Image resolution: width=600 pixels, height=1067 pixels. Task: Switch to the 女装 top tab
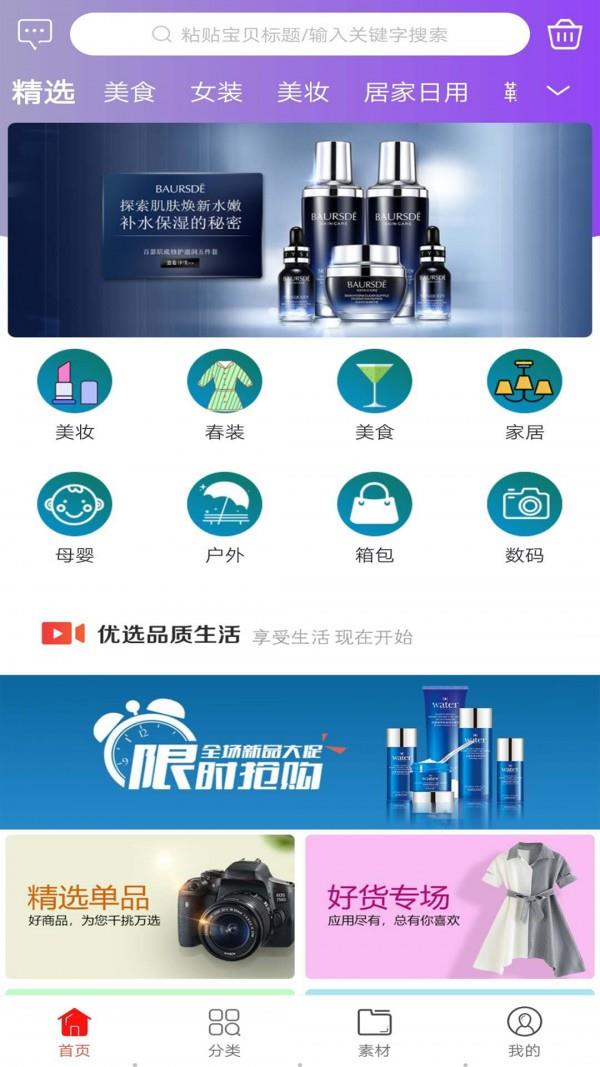pyautogui.click(x=217, y=93)
